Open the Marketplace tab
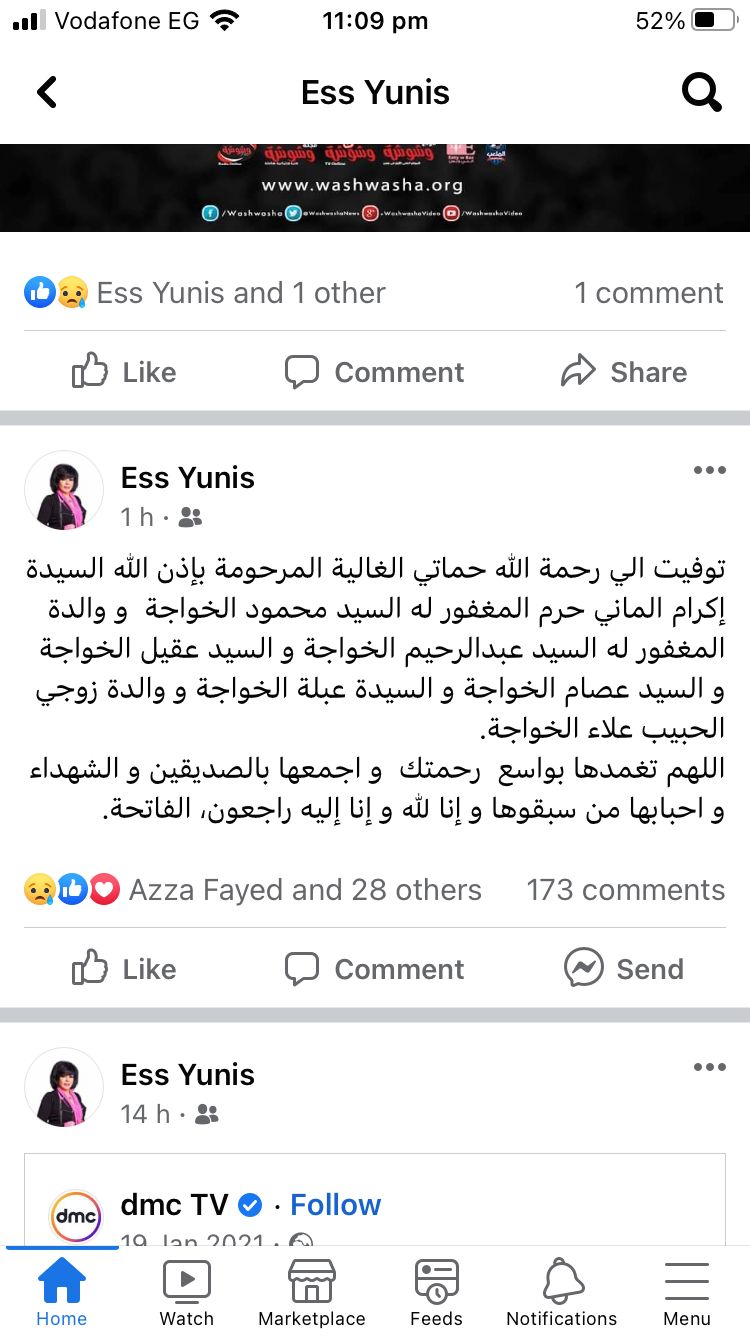 [311, 1292]
